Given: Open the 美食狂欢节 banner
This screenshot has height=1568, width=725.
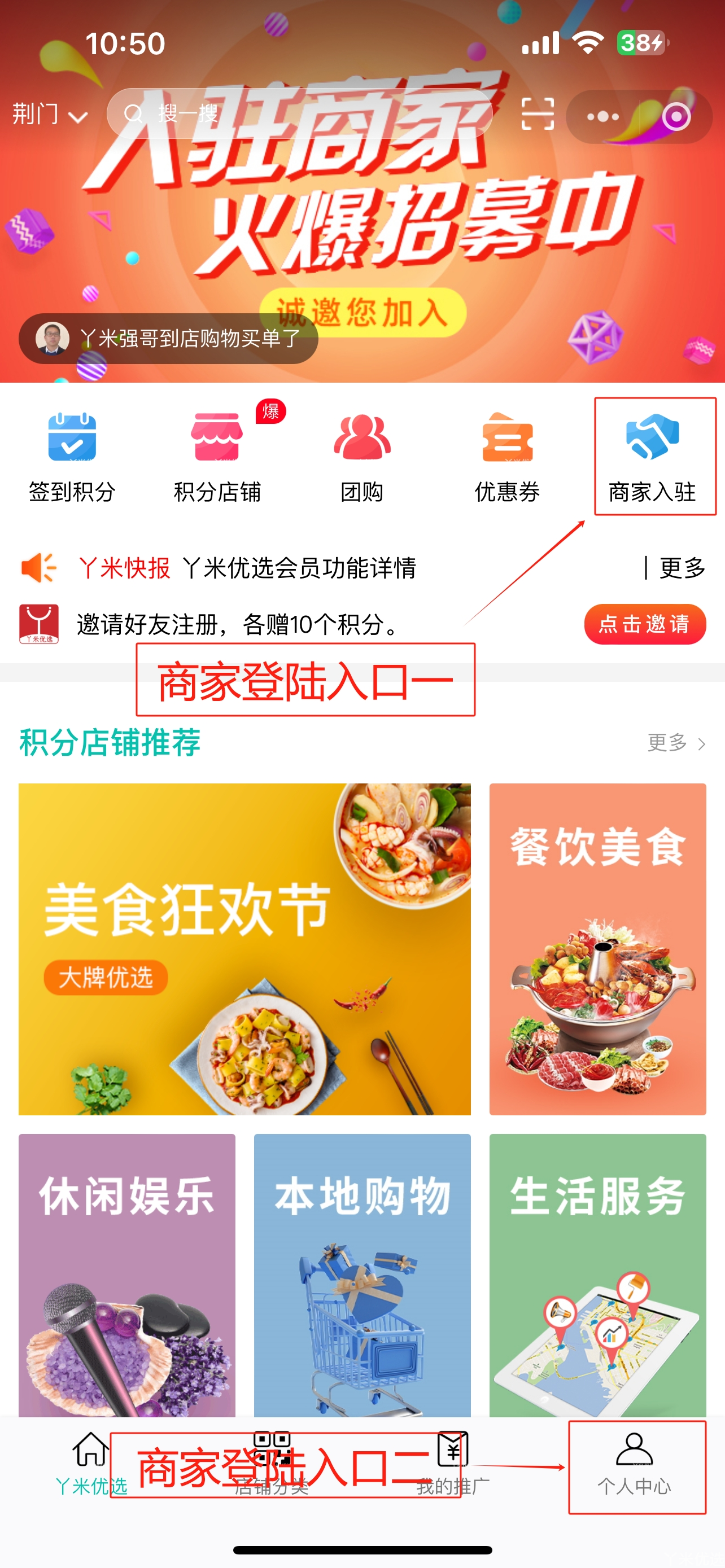Looking at the screenshot, I should [x=244, y=948].
